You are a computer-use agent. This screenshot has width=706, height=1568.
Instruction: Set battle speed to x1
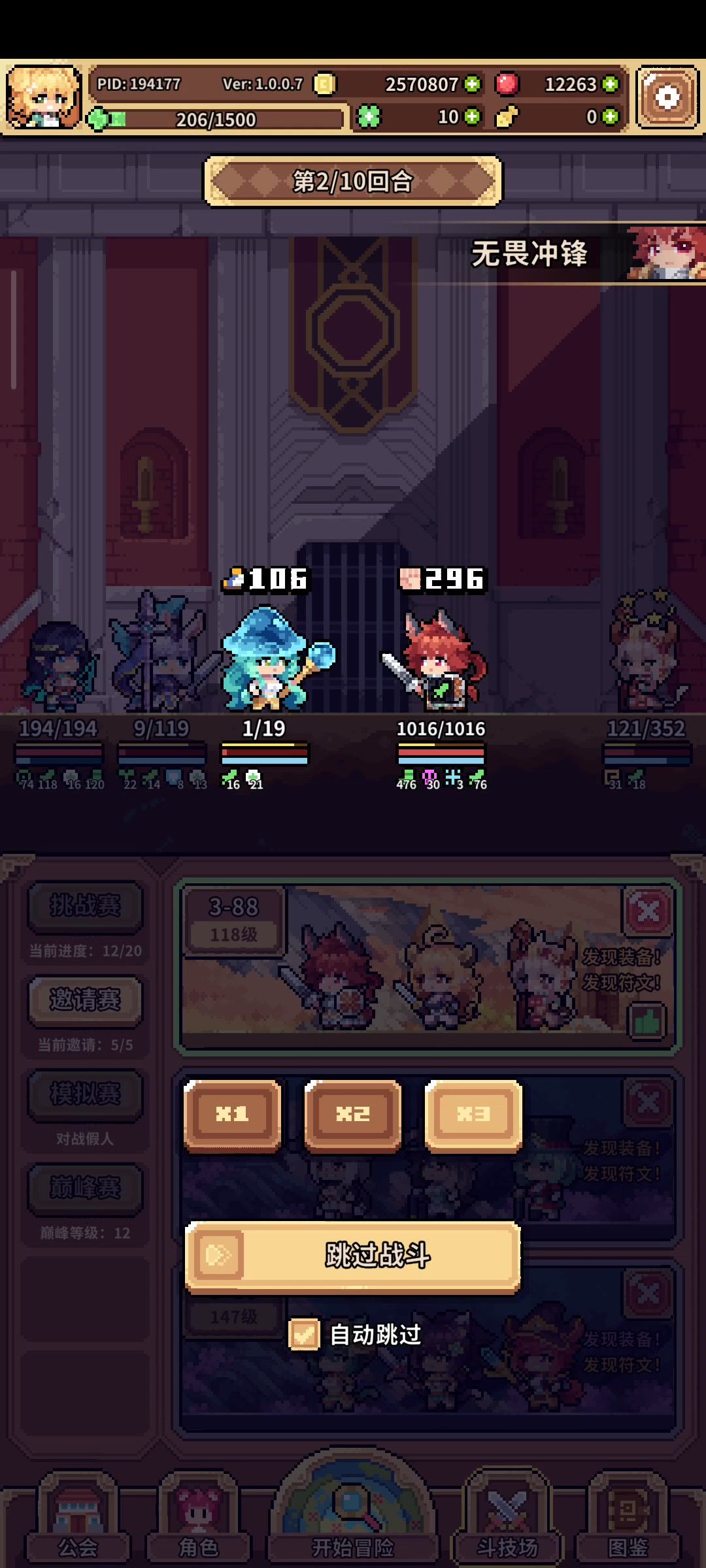[233, 1113]
